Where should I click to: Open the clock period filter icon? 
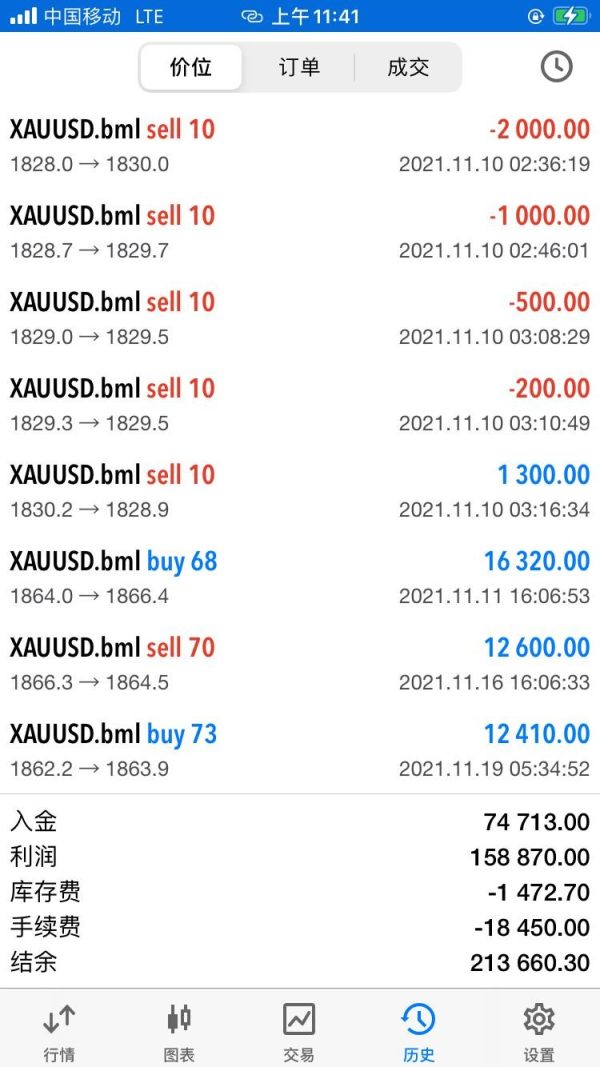[x=556, y=67]
